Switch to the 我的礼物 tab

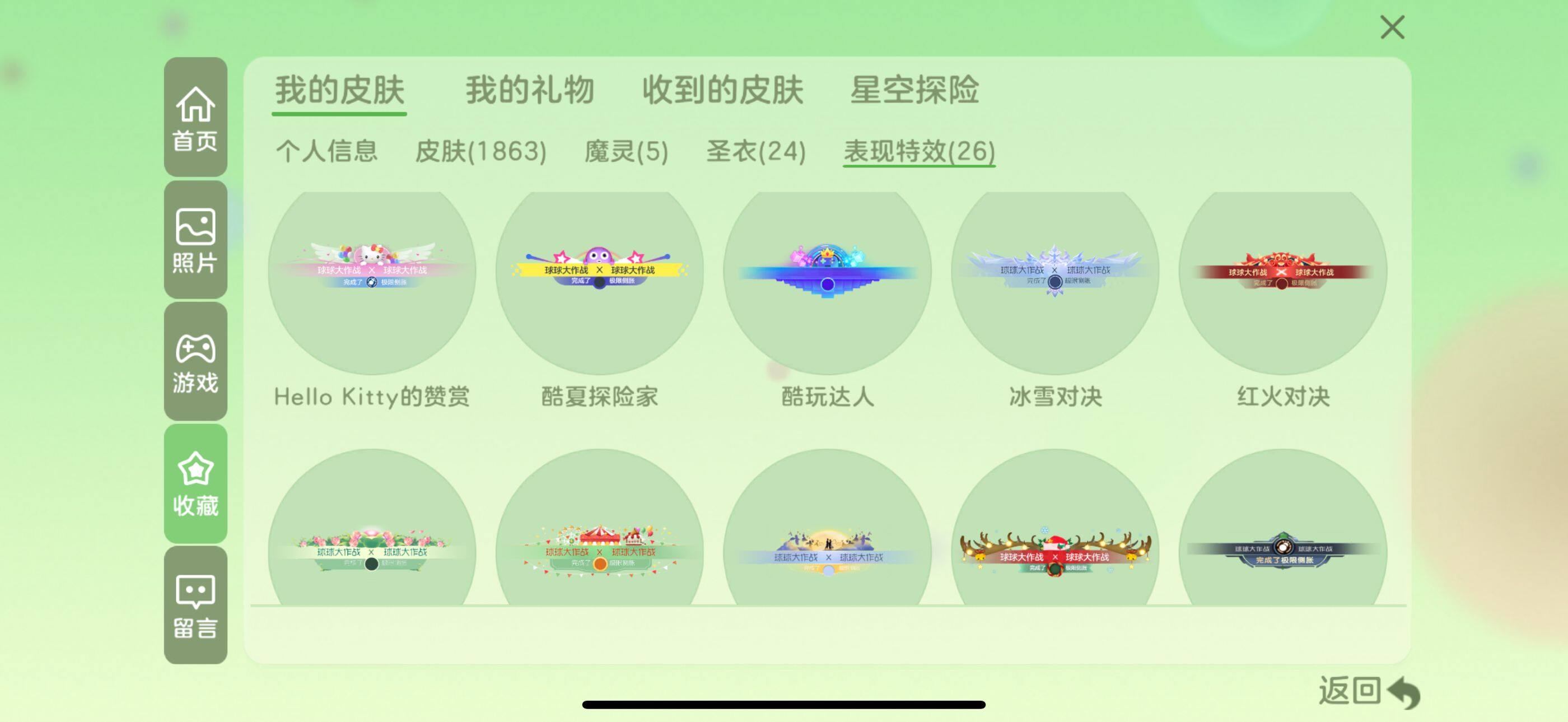coord(530,90)
